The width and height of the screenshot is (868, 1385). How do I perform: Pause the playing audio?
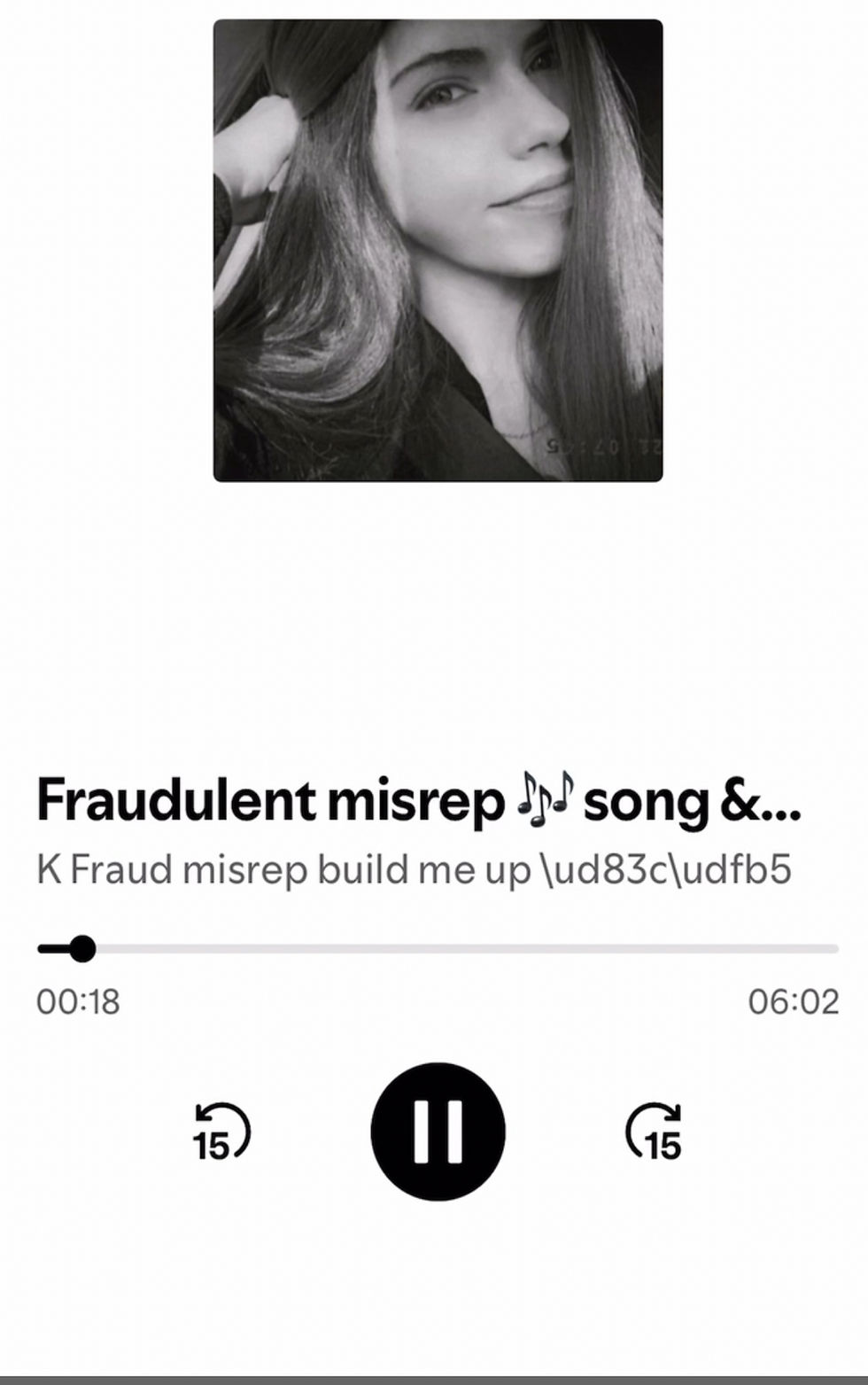pyautogui.click(x=438, y=1131)
